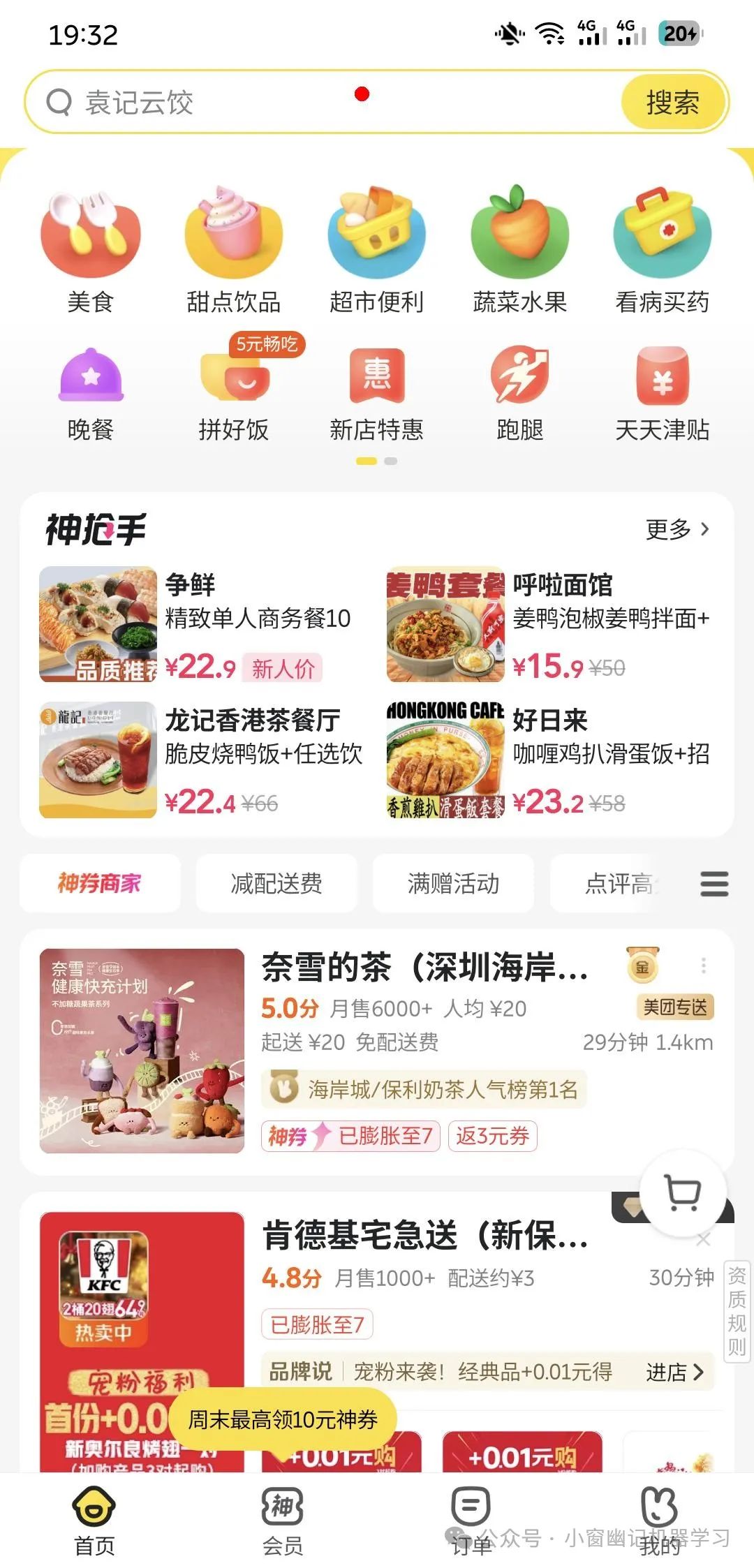The height and width of the screenshot is (1568, 754).
Task: Enter the KFC store via 进店
Action: pos(674,1373)
